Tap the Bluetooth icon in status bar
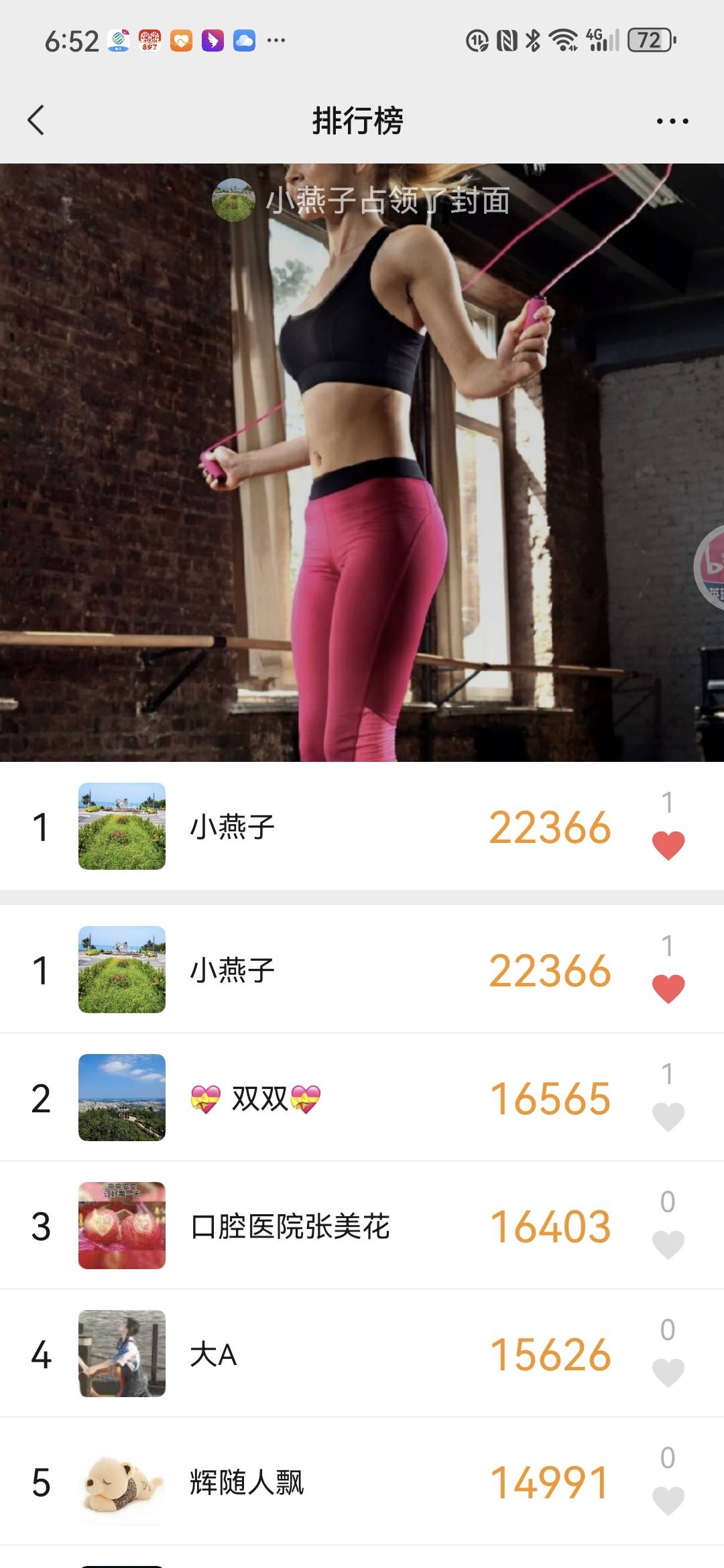724x1568 pixels. pyautogui.click(x=532, y=42)
